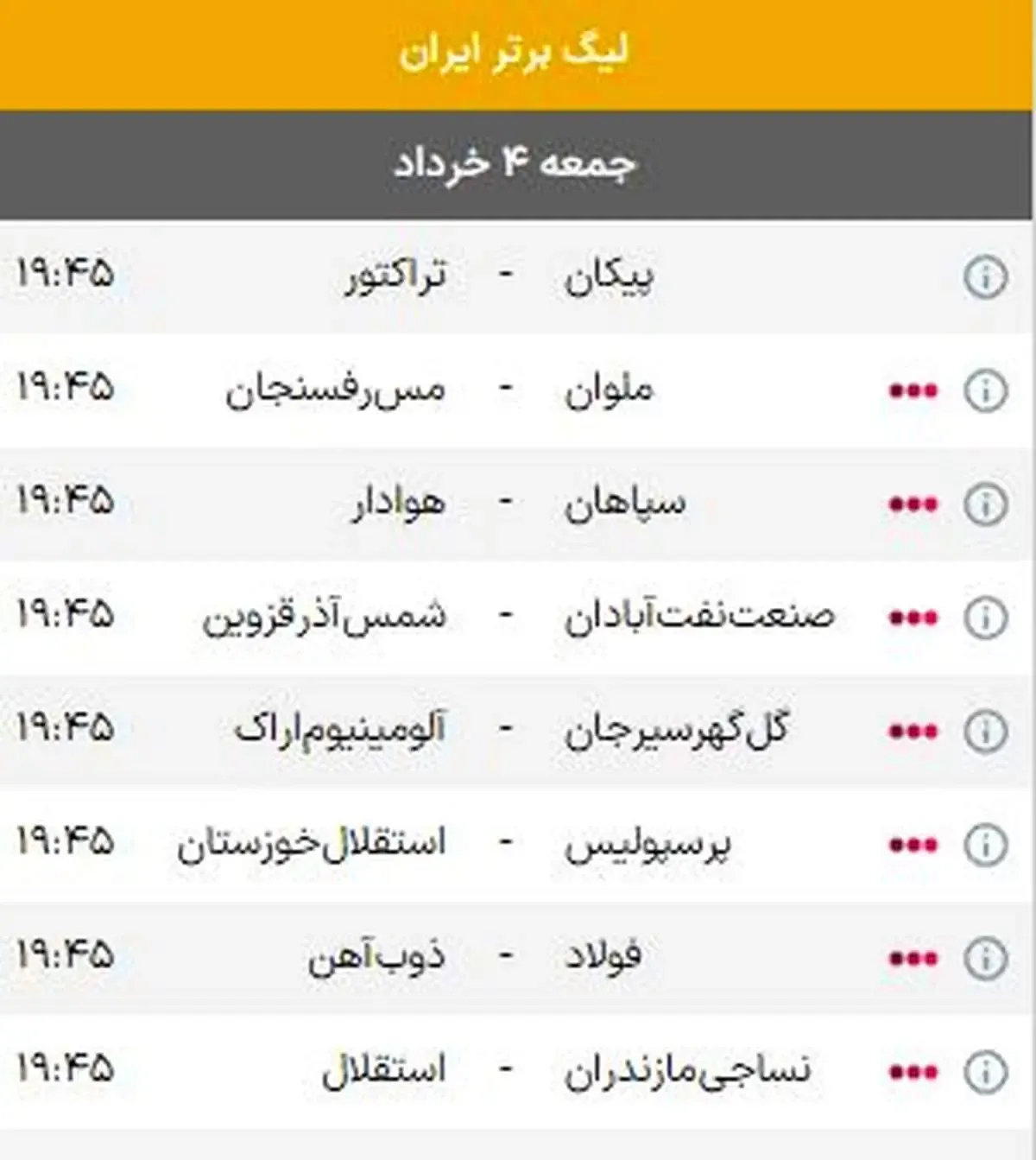Select the info icon for Foolad - Zob Ahan

click(984, 955)
